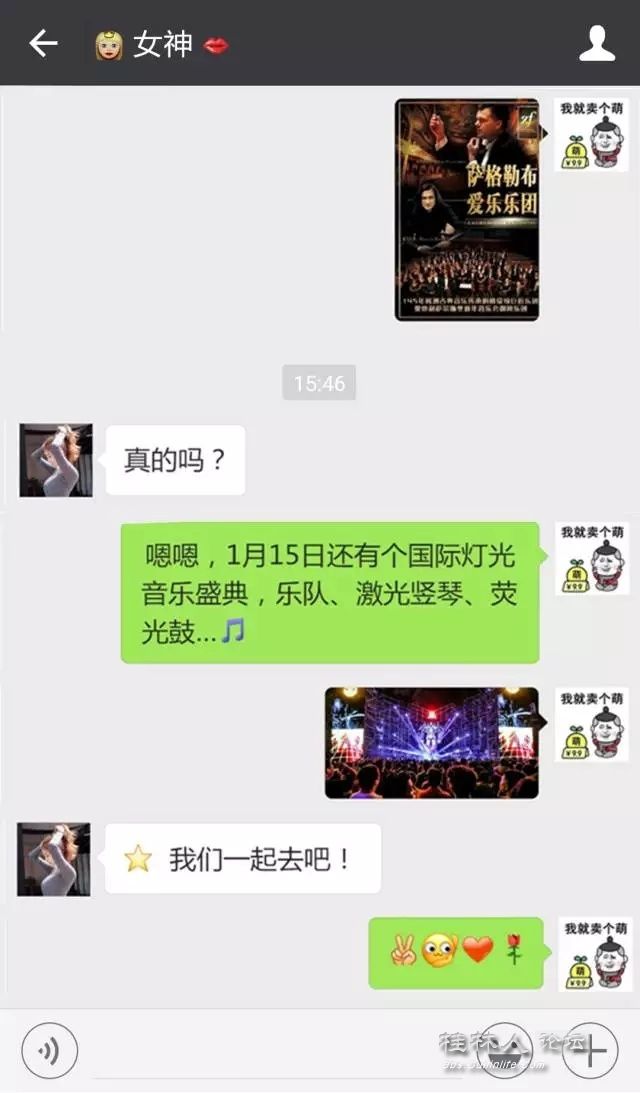Open 女神's avatar next to 真的吗？
Screen dimensions: 640x1093
(x=56, y=460)
